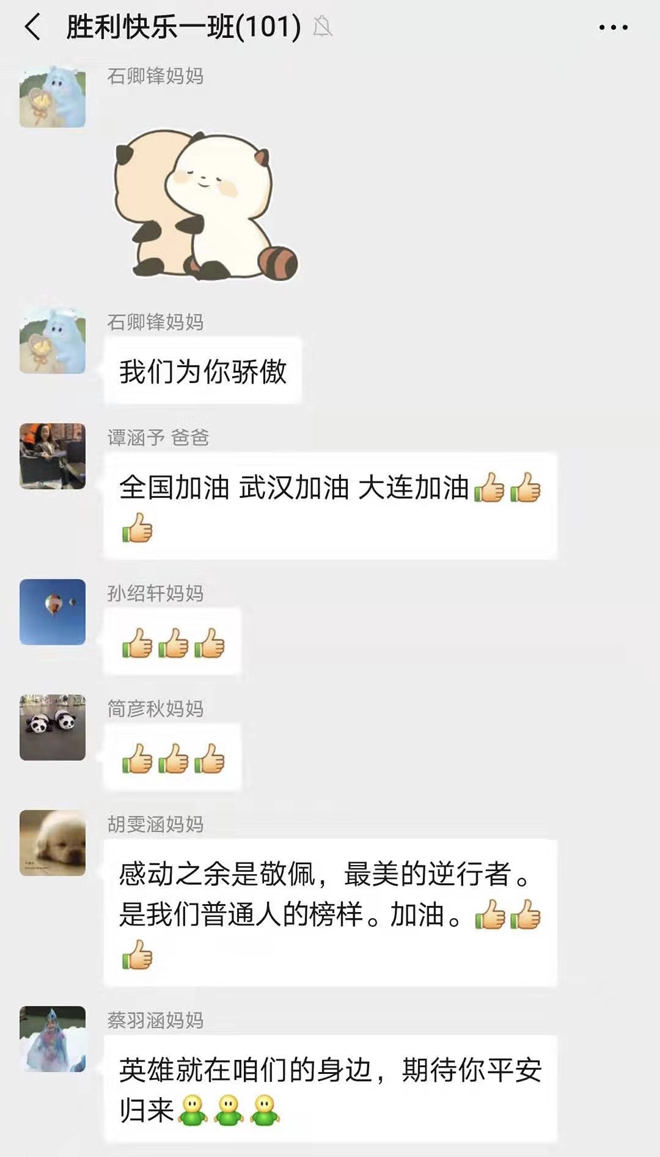
Task: Go back from the group chat
Action: tap(33, 27)
